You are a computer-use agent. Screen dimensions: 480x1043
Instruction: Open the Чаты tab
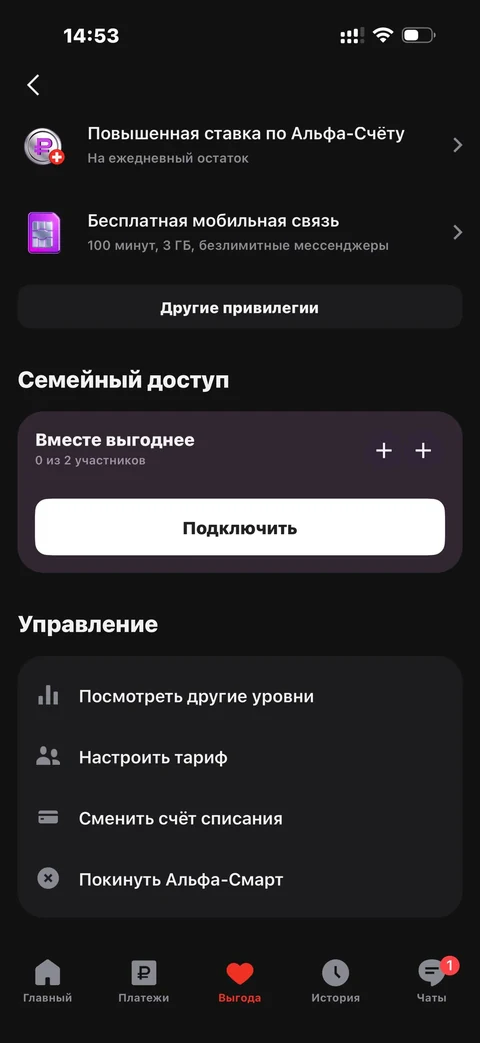coord(432,982)
